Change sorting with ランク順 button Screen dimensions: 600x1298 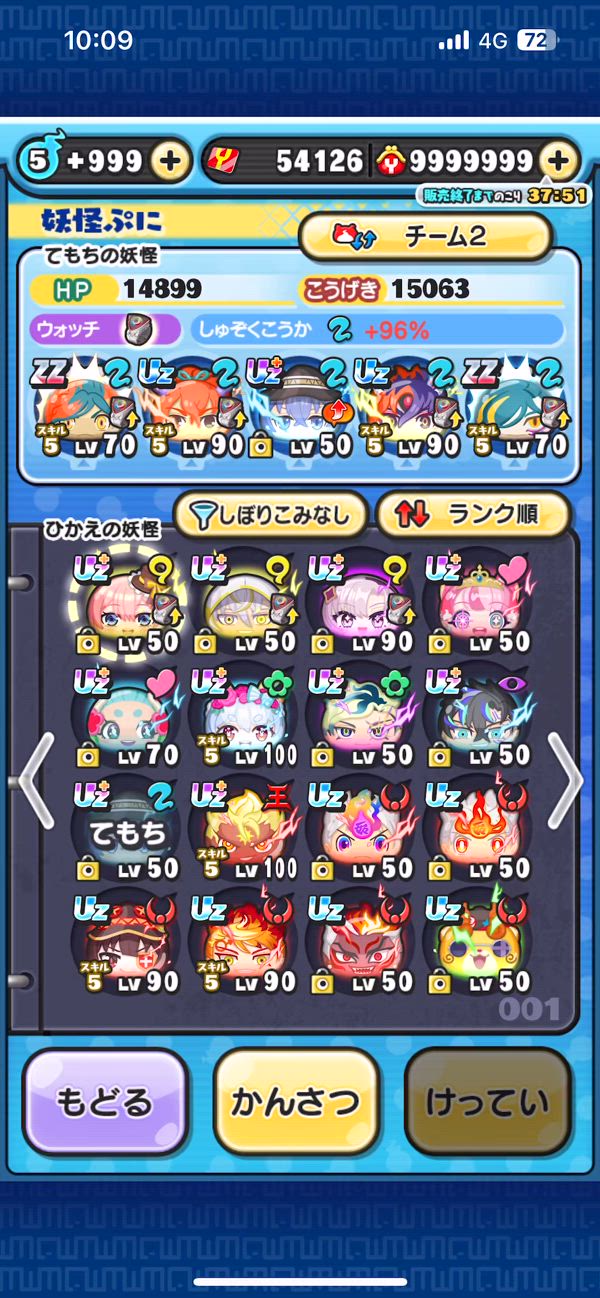473,515
